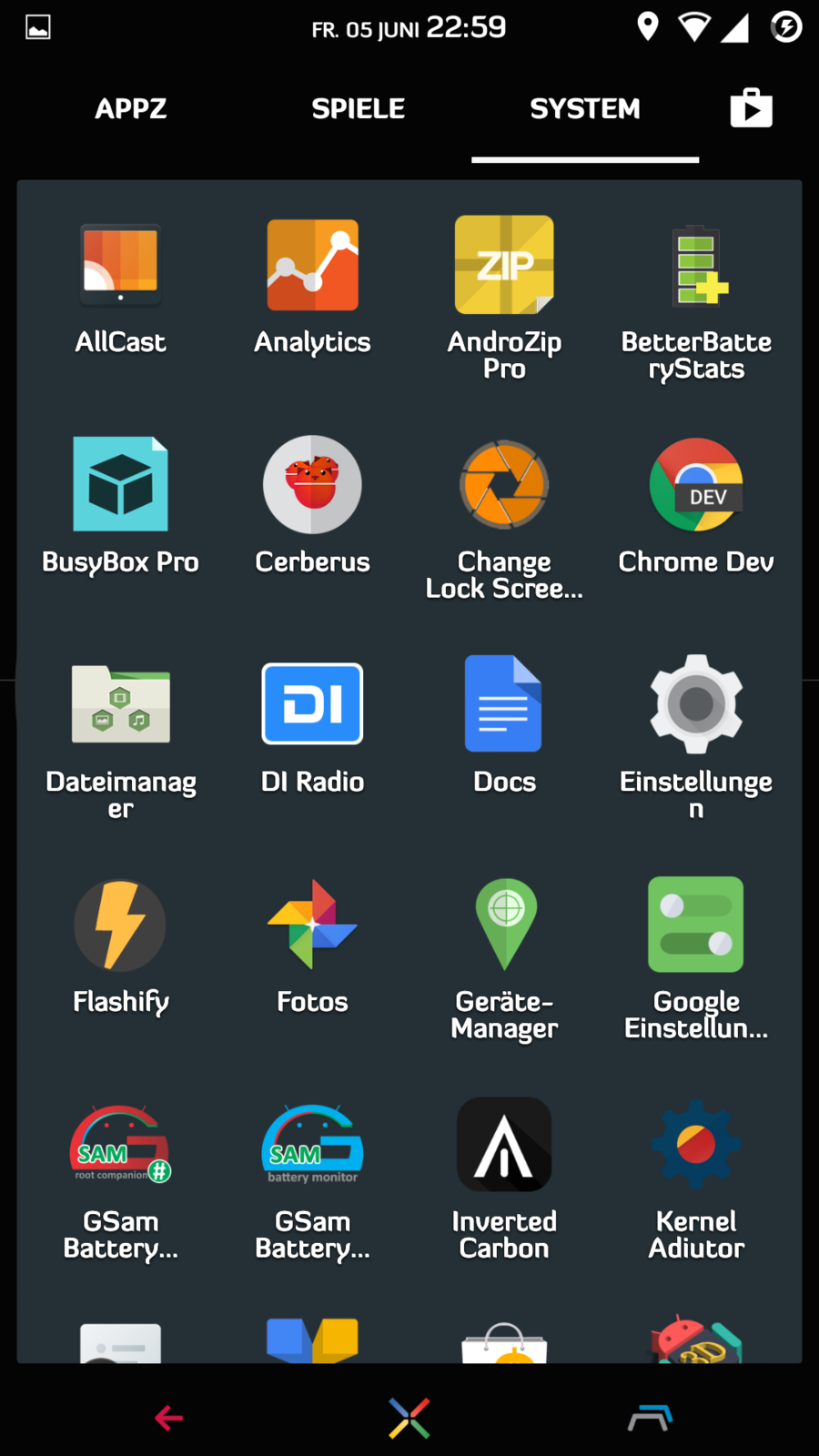Switch to the SPIELE tab
Viewport: 819px width, 1456px height.
(358, 109)
